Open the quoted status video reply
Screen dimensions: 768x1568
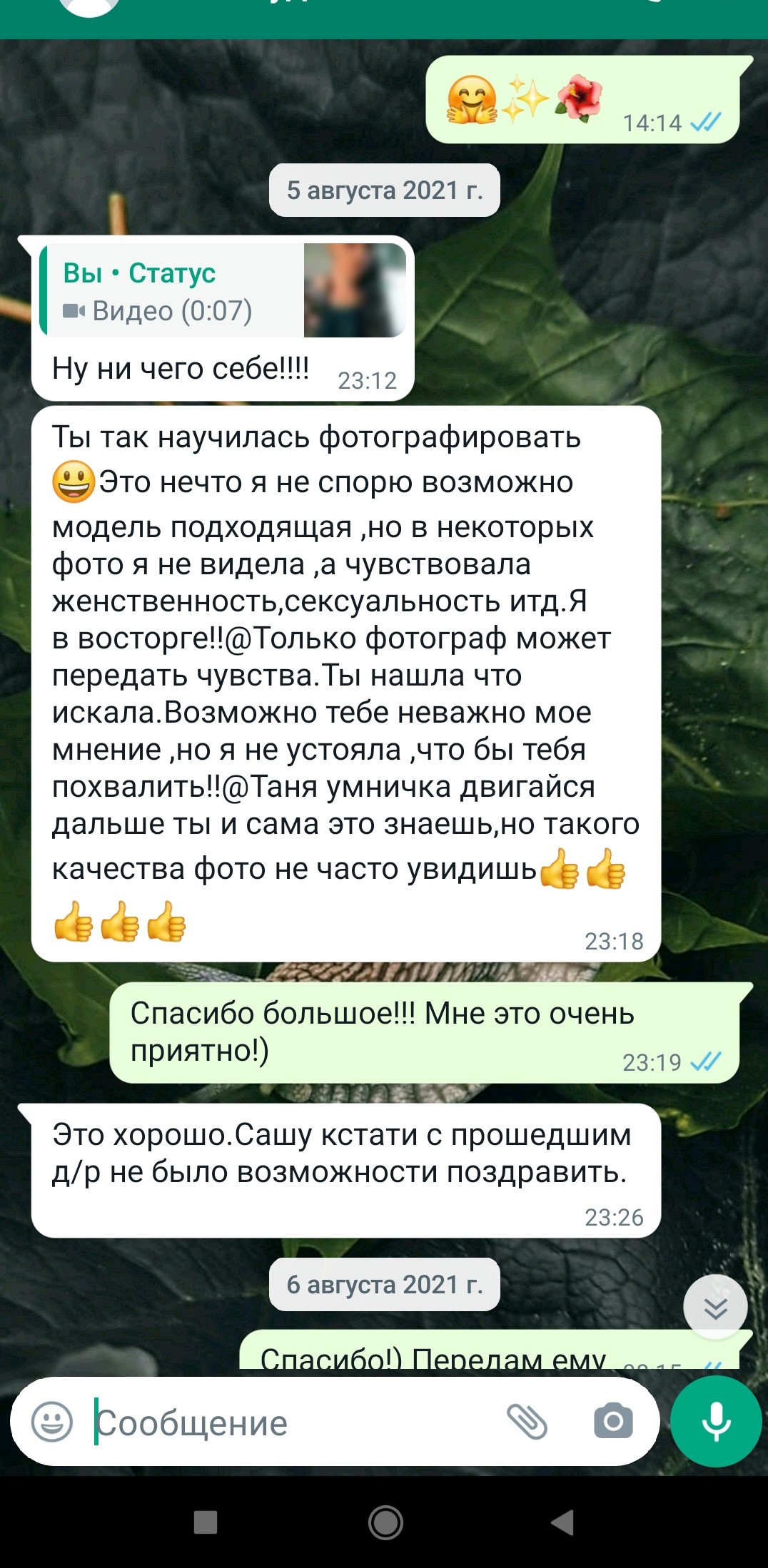coord(223,290)
